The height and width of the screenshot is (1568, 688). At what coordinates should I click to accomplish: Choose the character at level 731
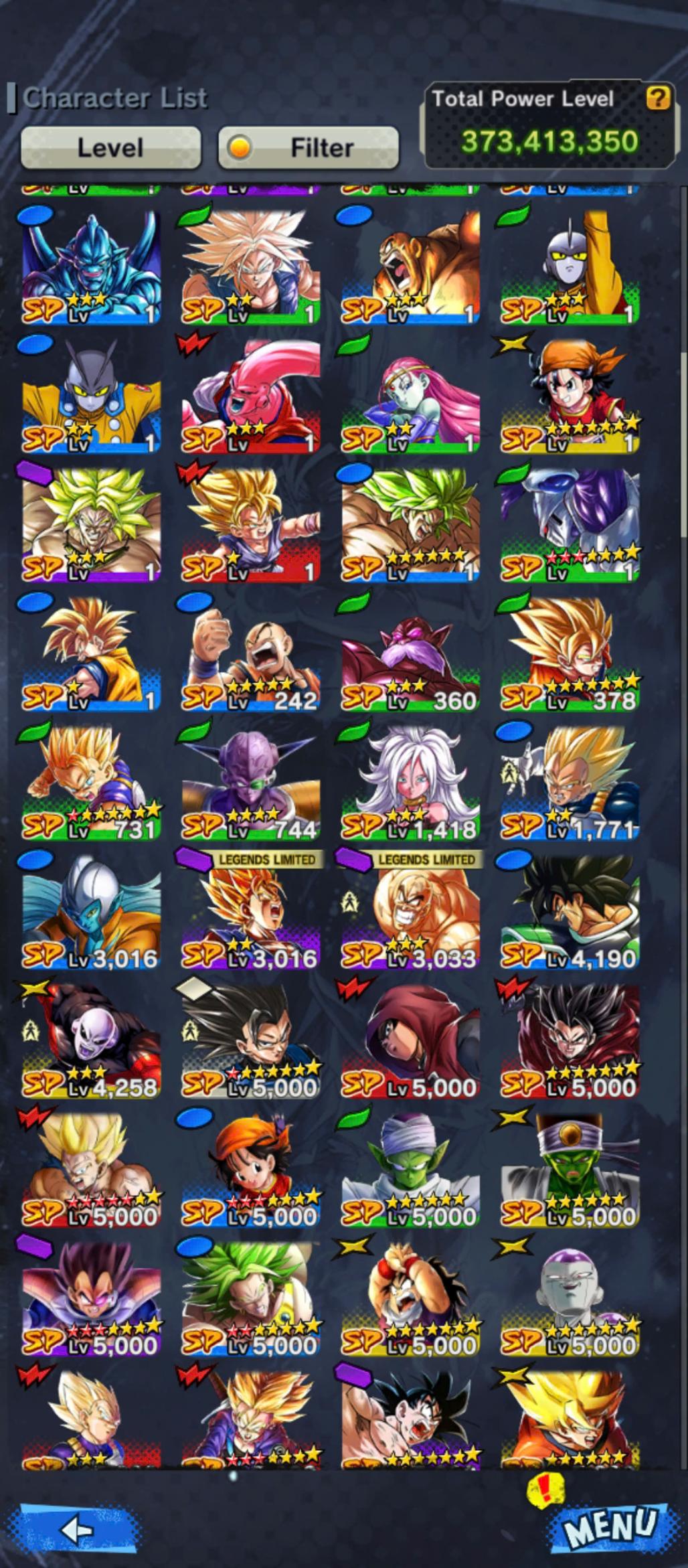click(92, 783)
